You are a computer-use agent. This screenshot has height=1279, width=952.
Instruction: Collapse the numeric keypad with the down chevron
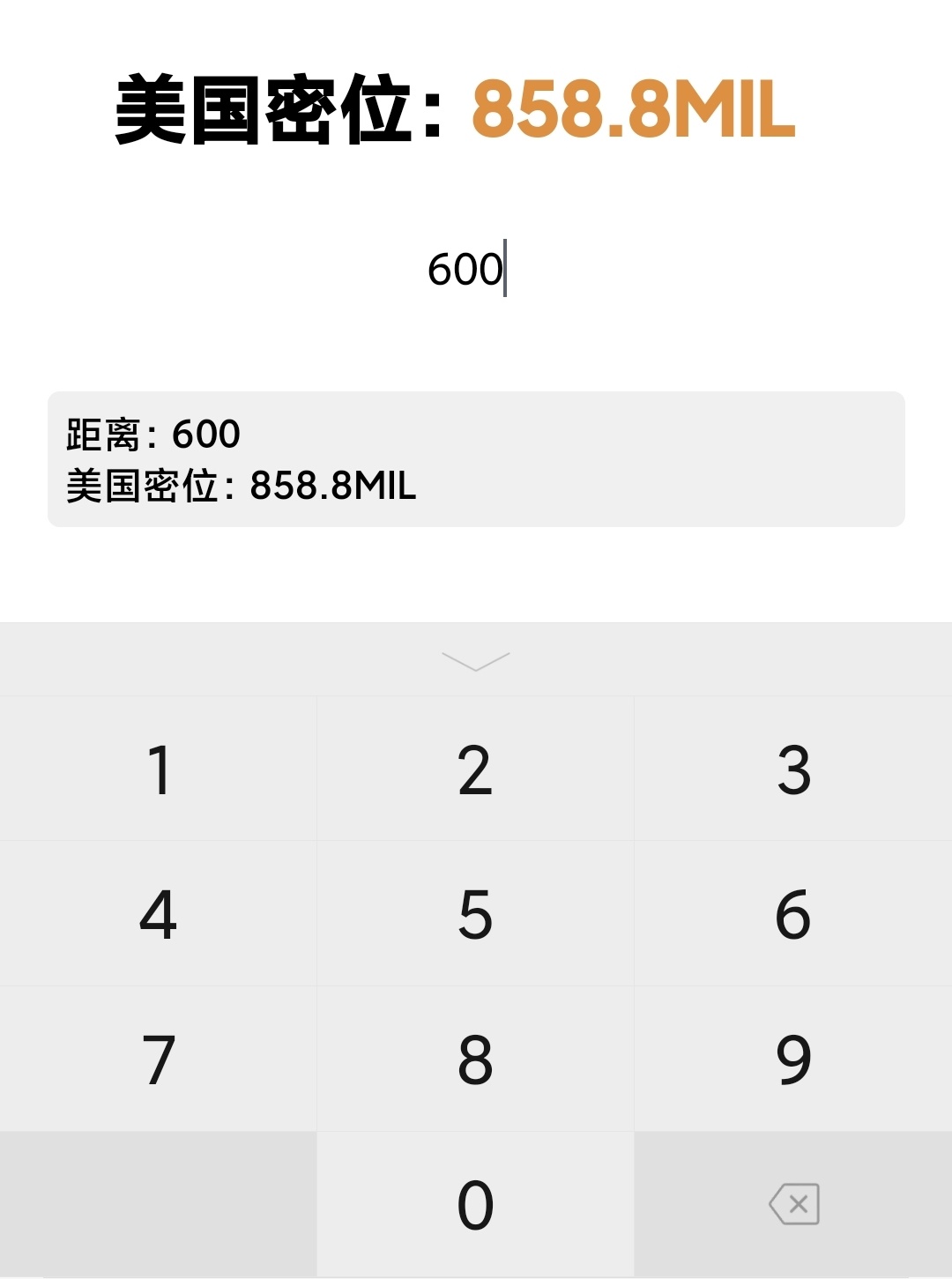click(x=475, y=661)
